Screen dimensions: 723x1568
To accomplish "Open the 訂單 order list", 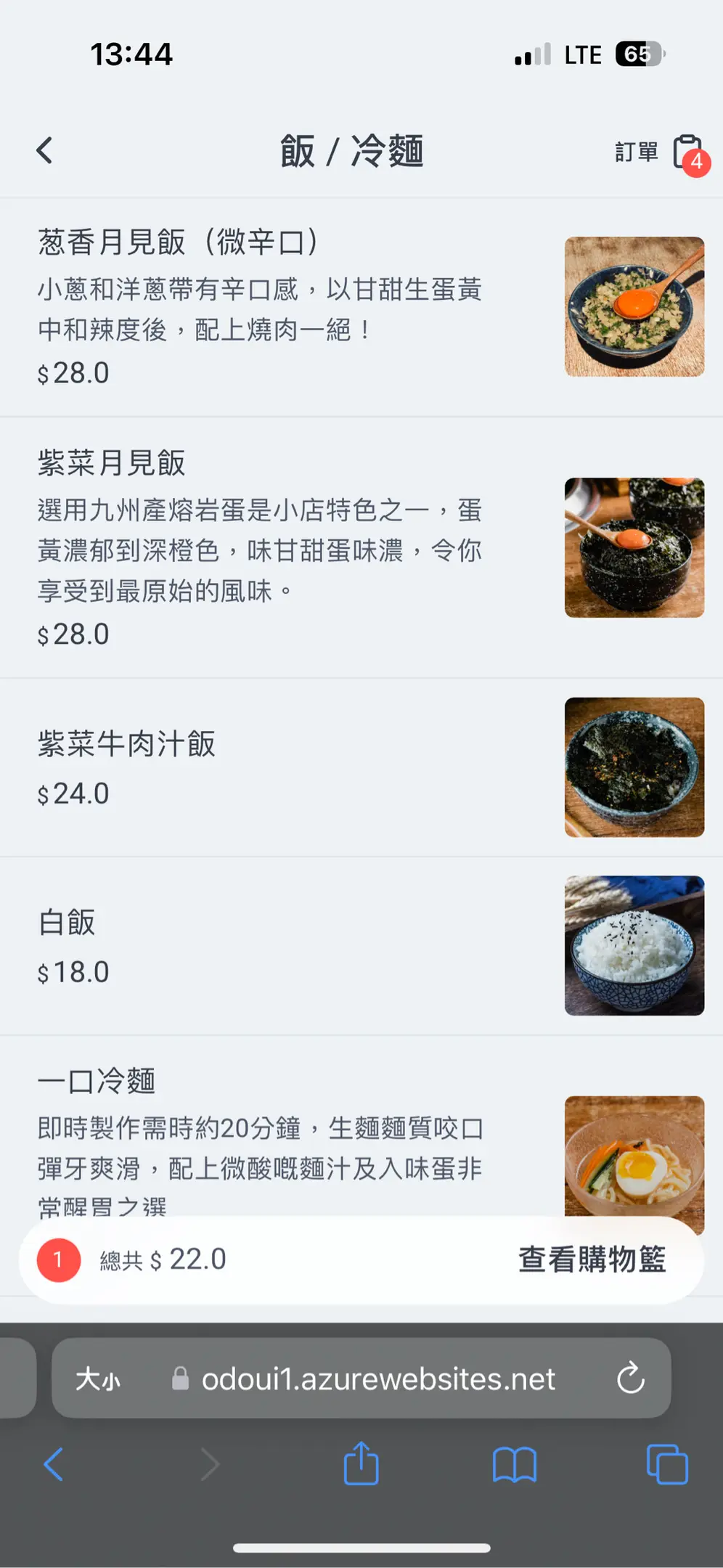I will (x=659, y=152).
